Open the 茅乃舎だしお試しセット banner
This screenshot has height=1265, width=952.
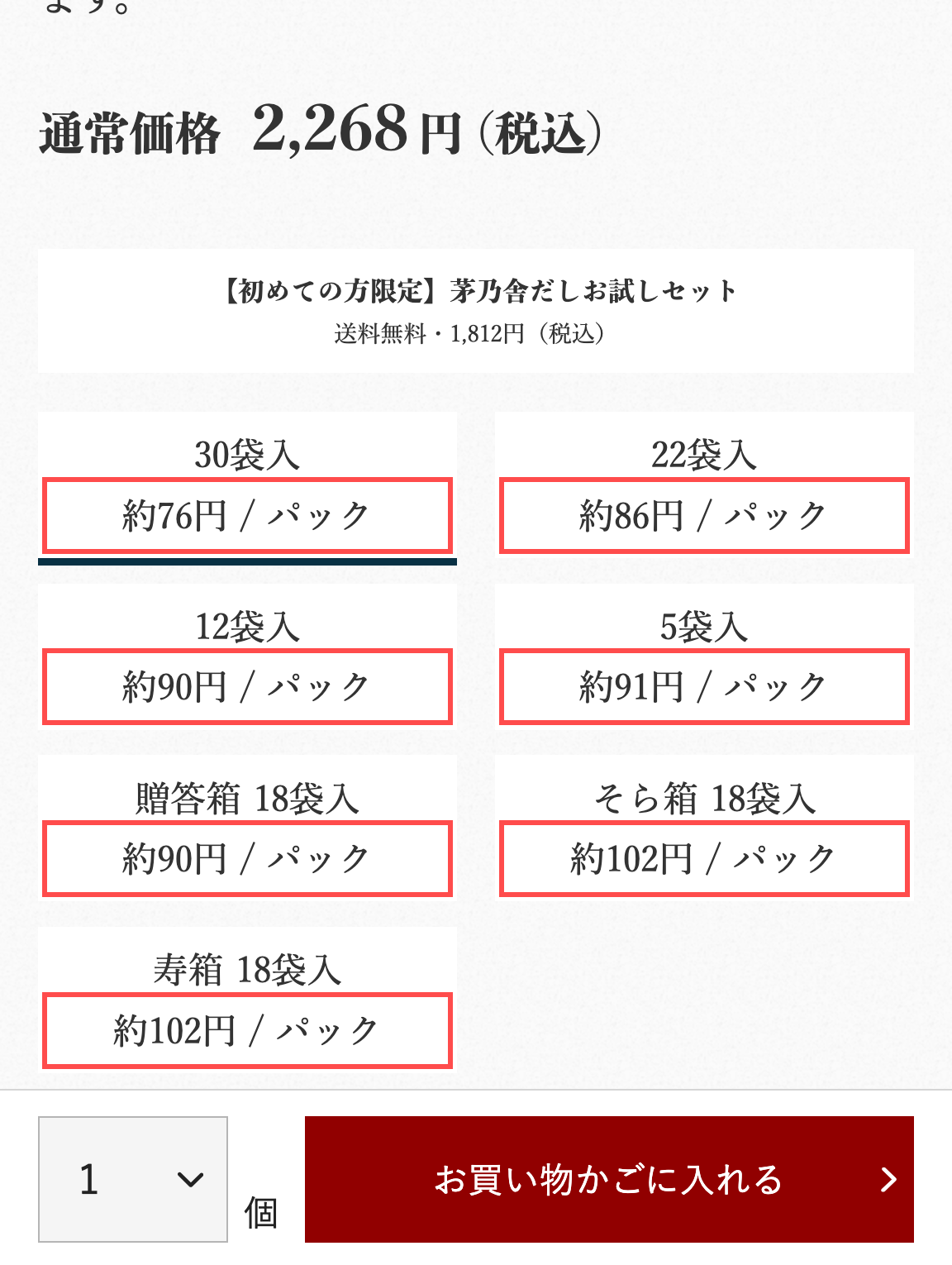476,312
